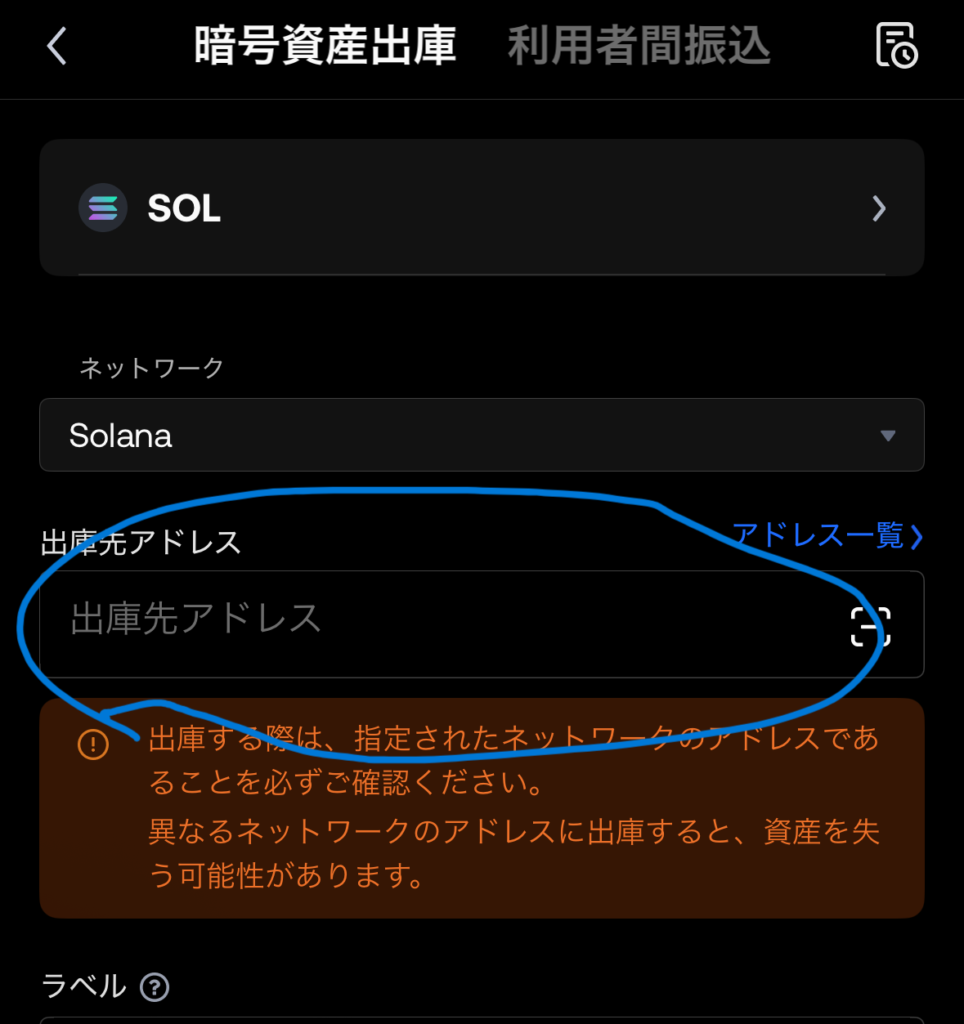This screenshot has height=1024, width=964.
Task: Open the withdrawal history icon
Action: (x=896, y=47)
